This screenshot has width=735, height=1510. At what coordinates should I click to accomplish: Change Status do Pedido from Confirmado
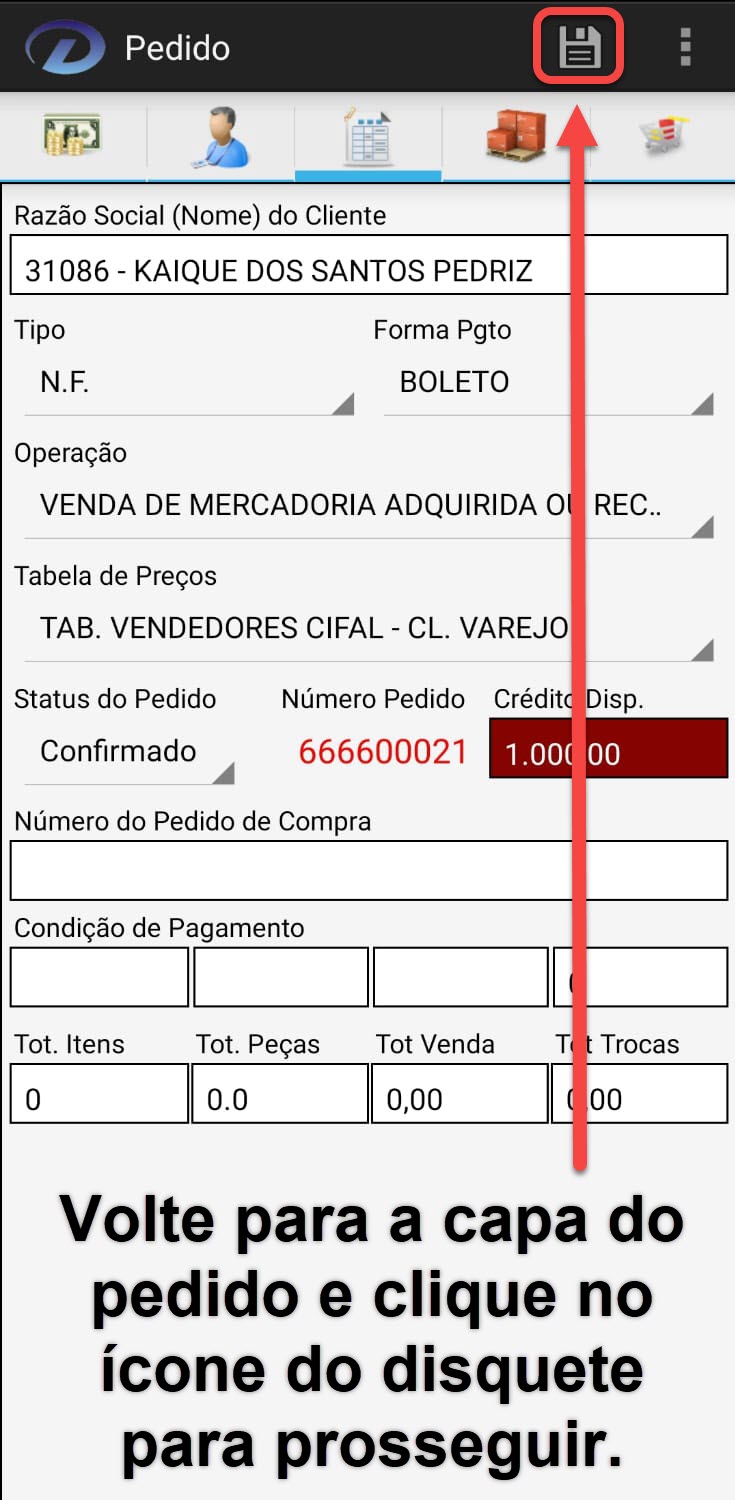pos(128,752)
